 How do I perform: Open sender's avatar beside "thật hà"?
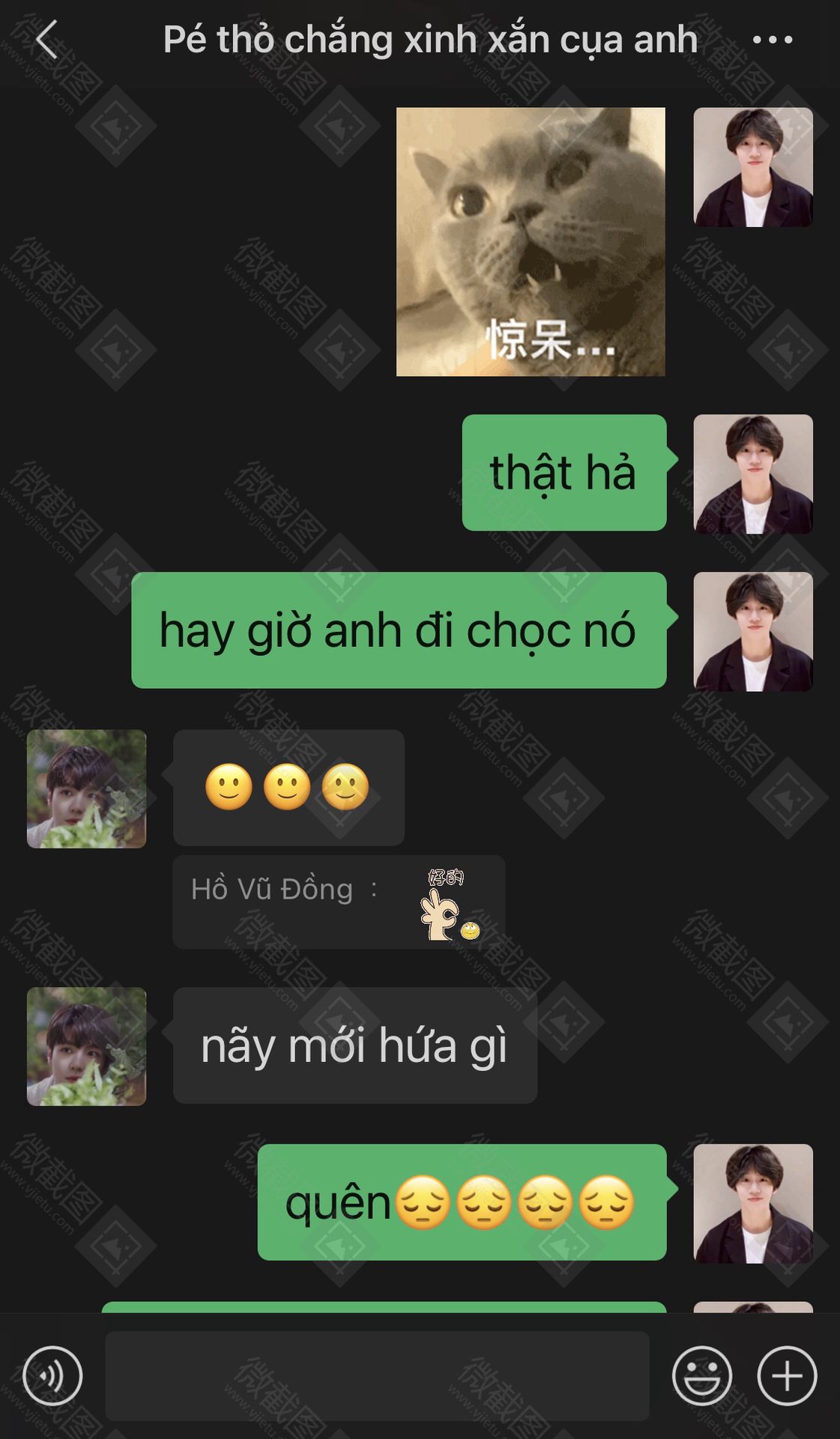pos(752,474)
